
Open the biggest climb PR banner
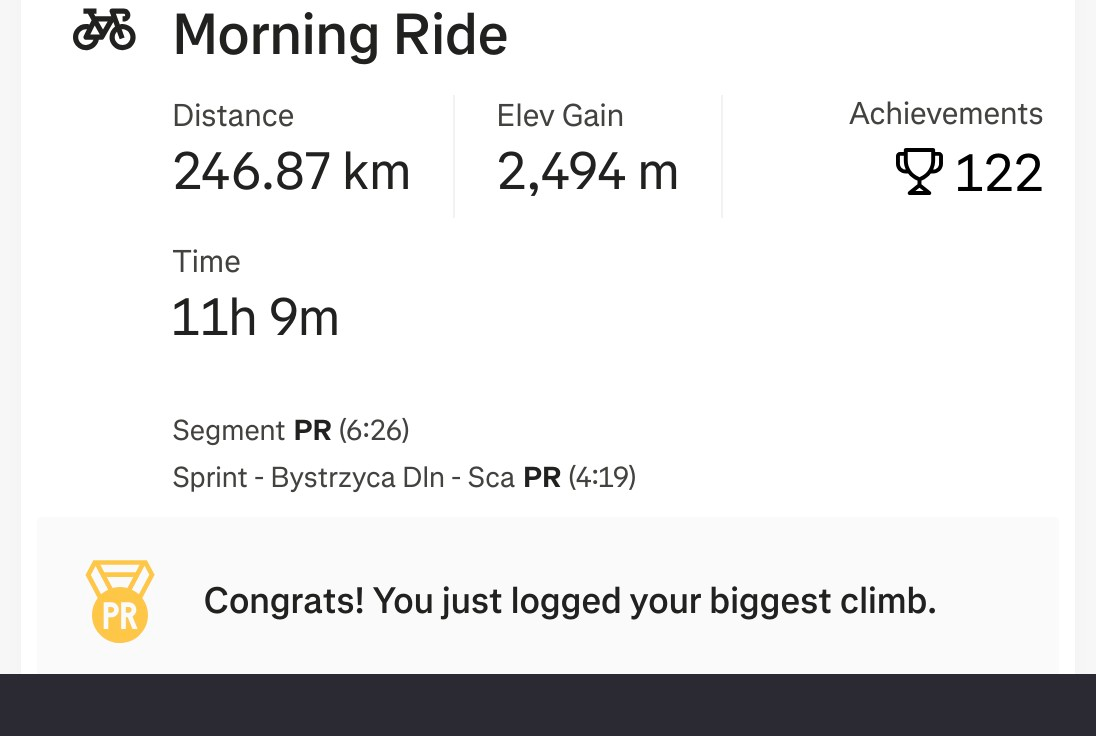(569, 601)
